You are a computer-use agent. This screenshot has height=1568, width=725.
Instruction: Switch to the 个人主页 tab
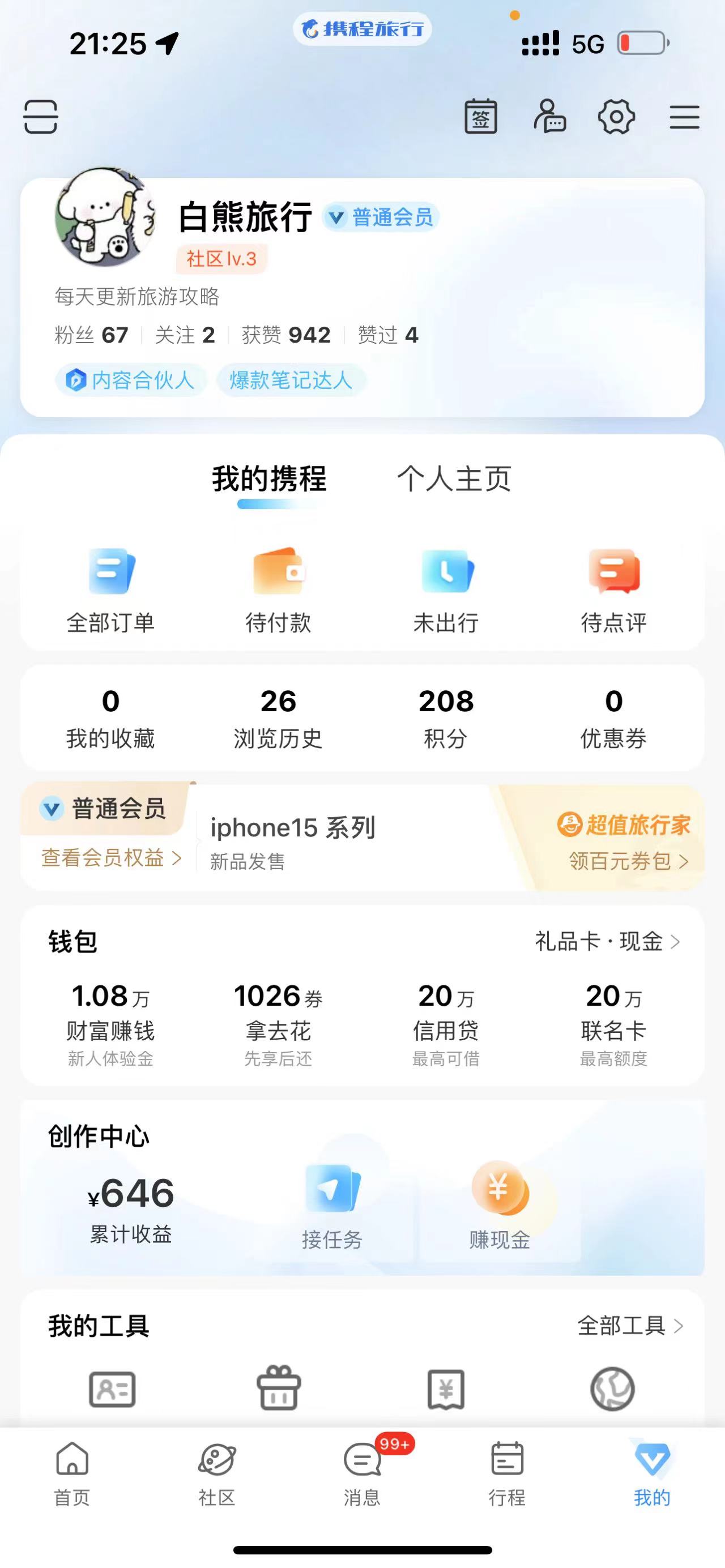pyautogui.click(x=454, y=479)
